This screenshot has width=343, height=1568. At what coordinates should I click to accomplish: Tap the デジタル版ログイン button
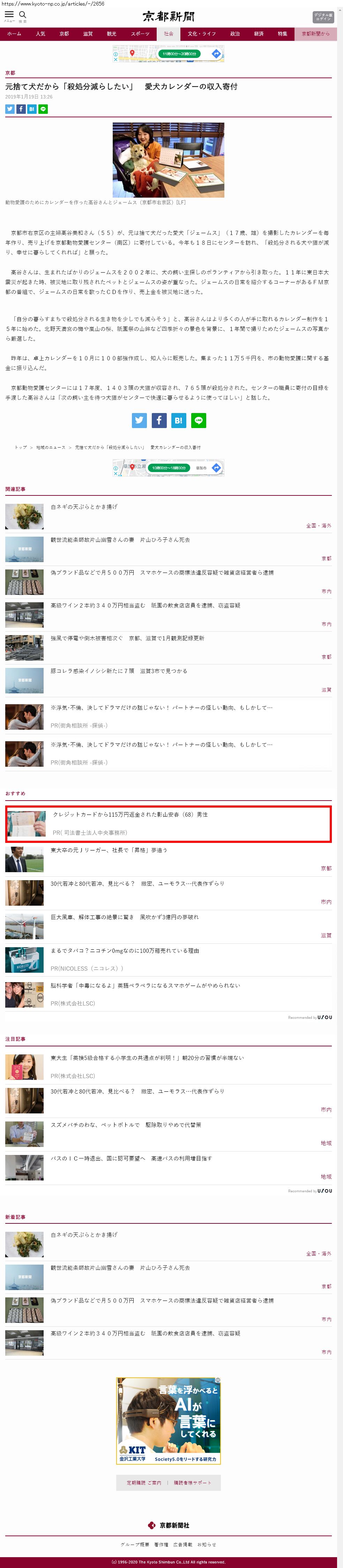[323, 16]
